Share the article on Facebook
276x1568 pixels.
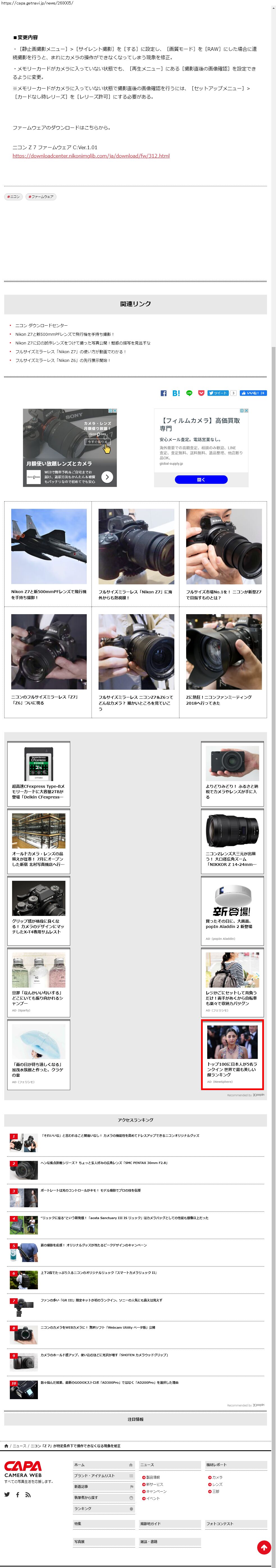pos(163,393)
